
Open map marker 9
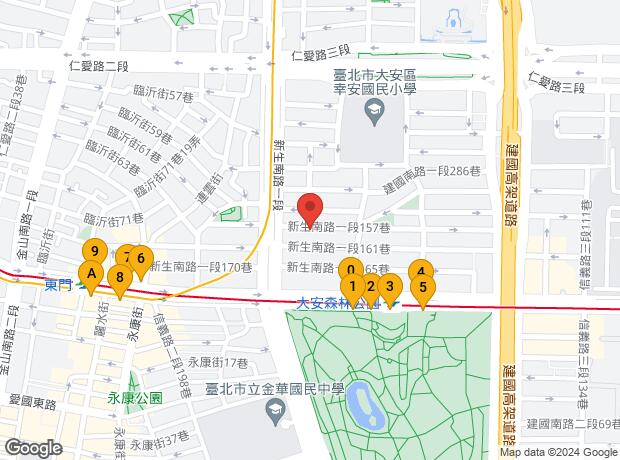[94, 251]
